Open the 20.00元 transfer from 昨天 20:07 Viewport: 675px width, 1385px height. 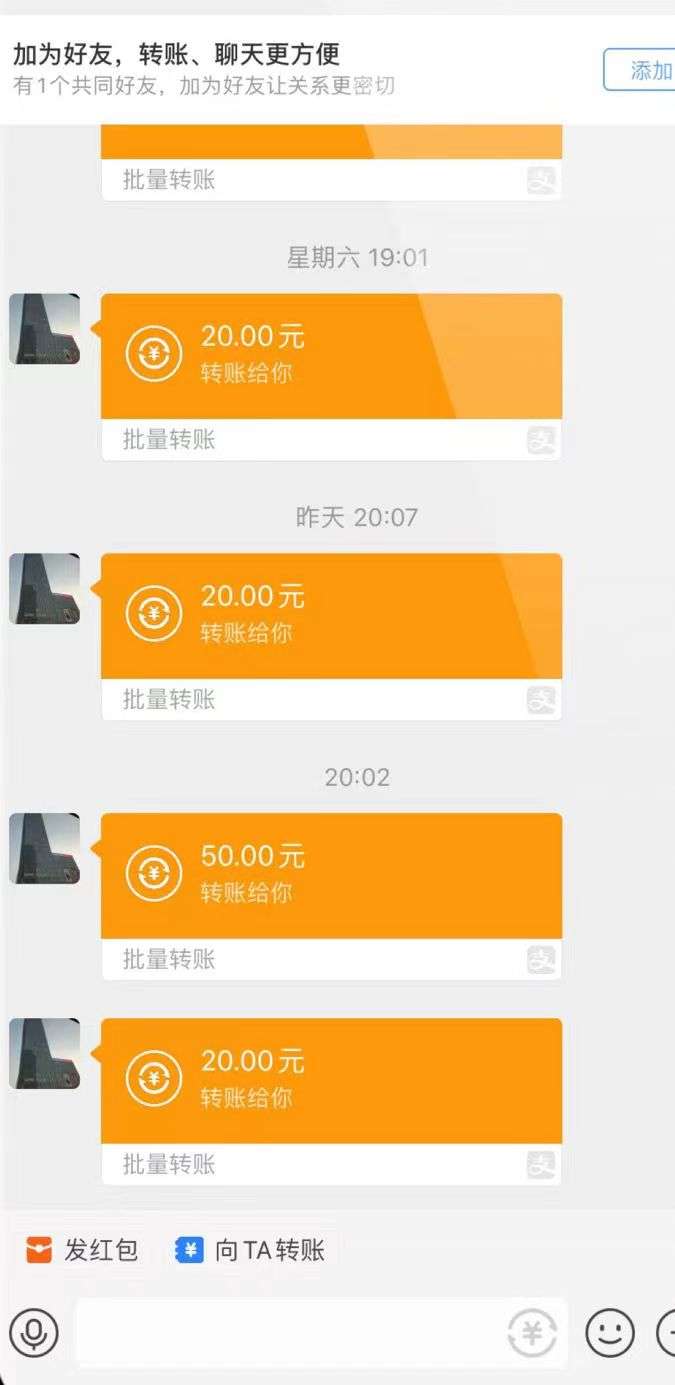pos(331,637)
